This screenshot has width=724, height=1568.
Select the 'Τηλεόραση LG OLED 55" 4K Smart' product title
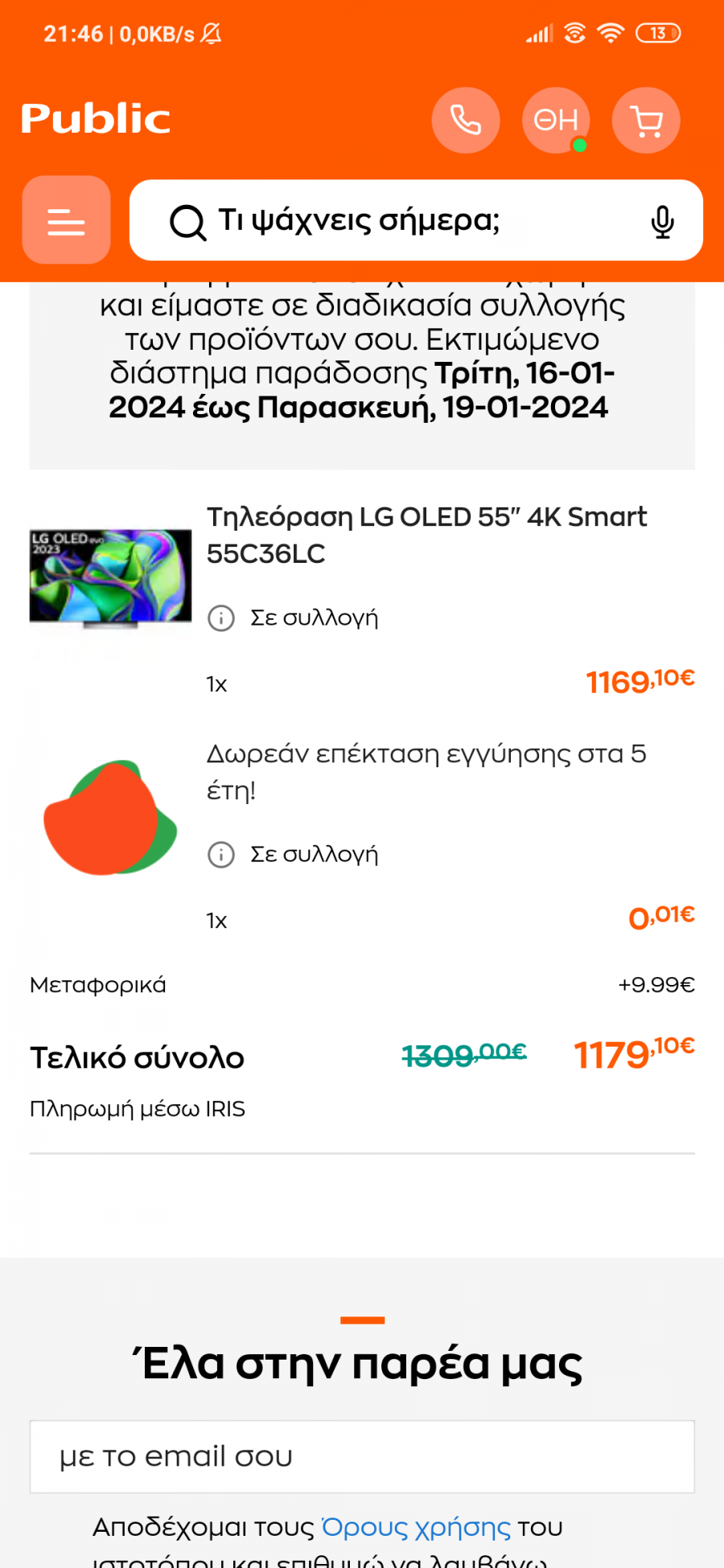pyautogui.click(x=426, y=535)
